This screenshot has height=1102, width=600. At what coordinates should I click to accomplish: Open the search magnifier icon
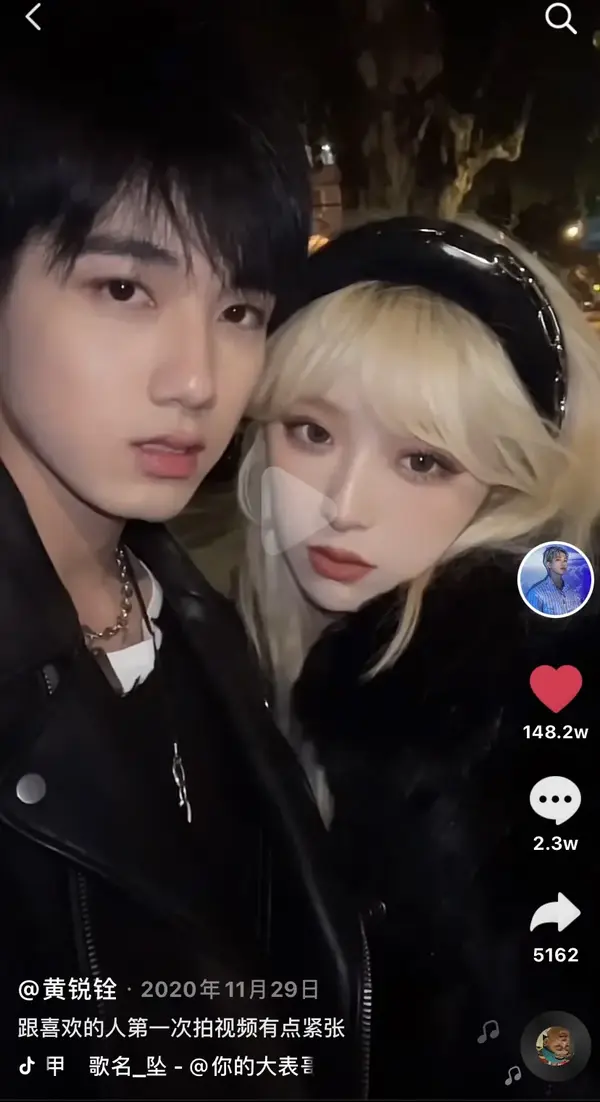coord(560,18)
